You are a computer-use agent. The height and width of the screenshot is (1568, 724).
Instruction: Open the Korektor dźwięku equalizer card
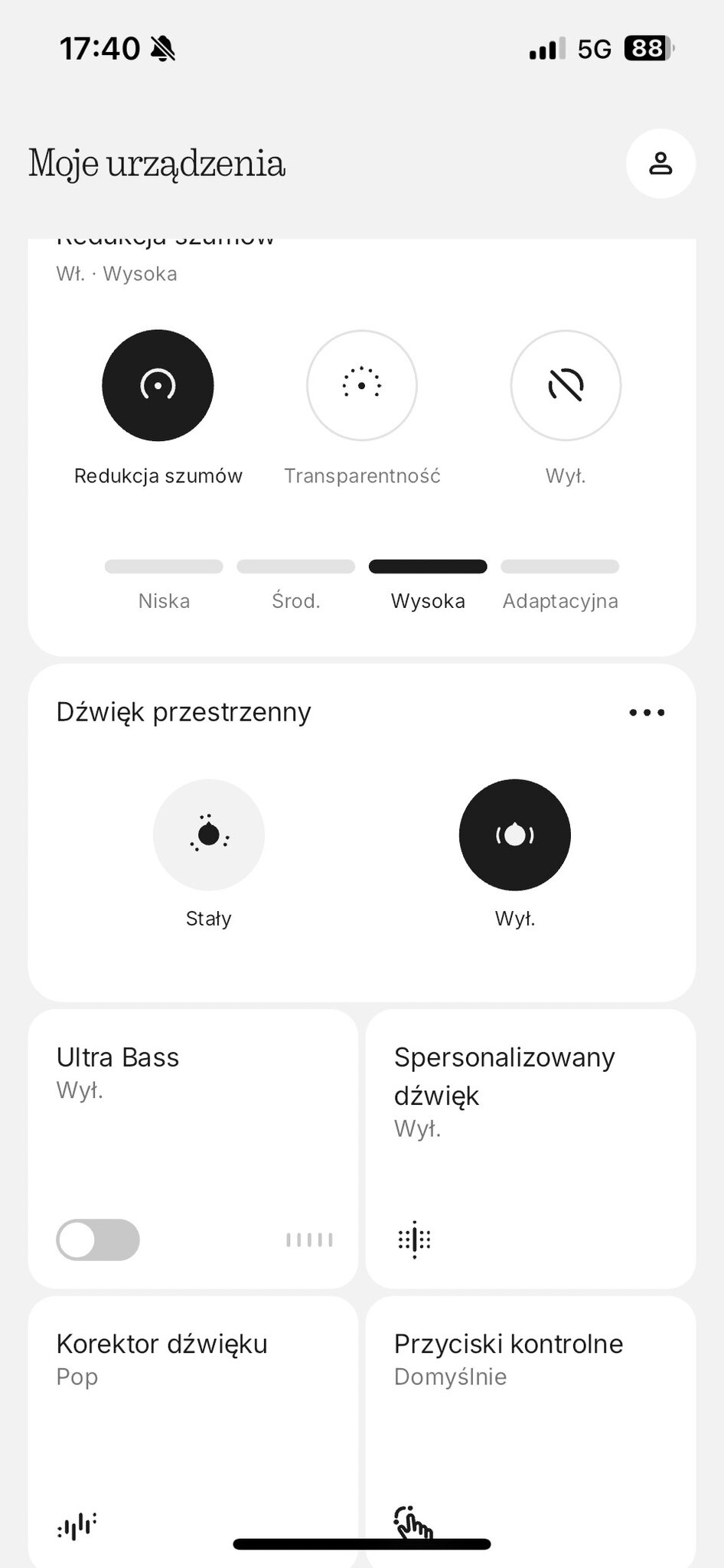tap(193, 1424)
